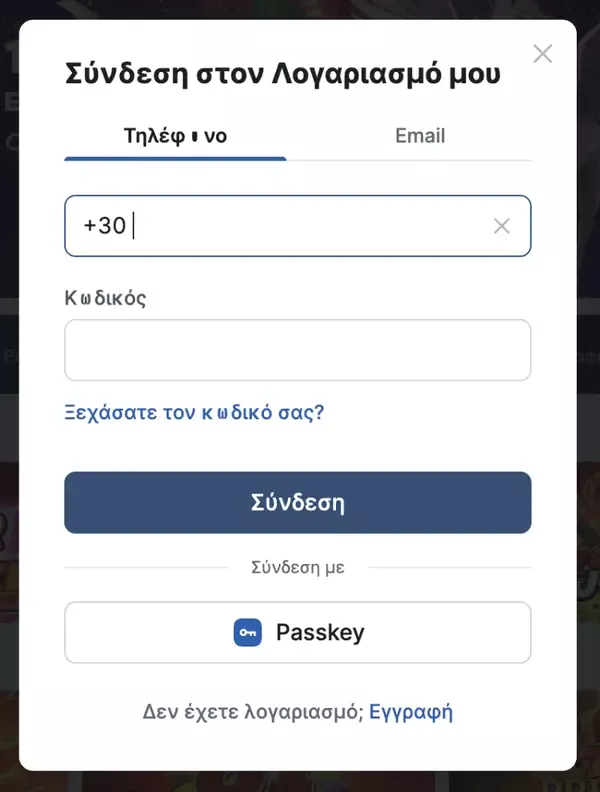Select the Τηλέφωνο tab
Screen dimensions: 600x792
coord(175,136)
